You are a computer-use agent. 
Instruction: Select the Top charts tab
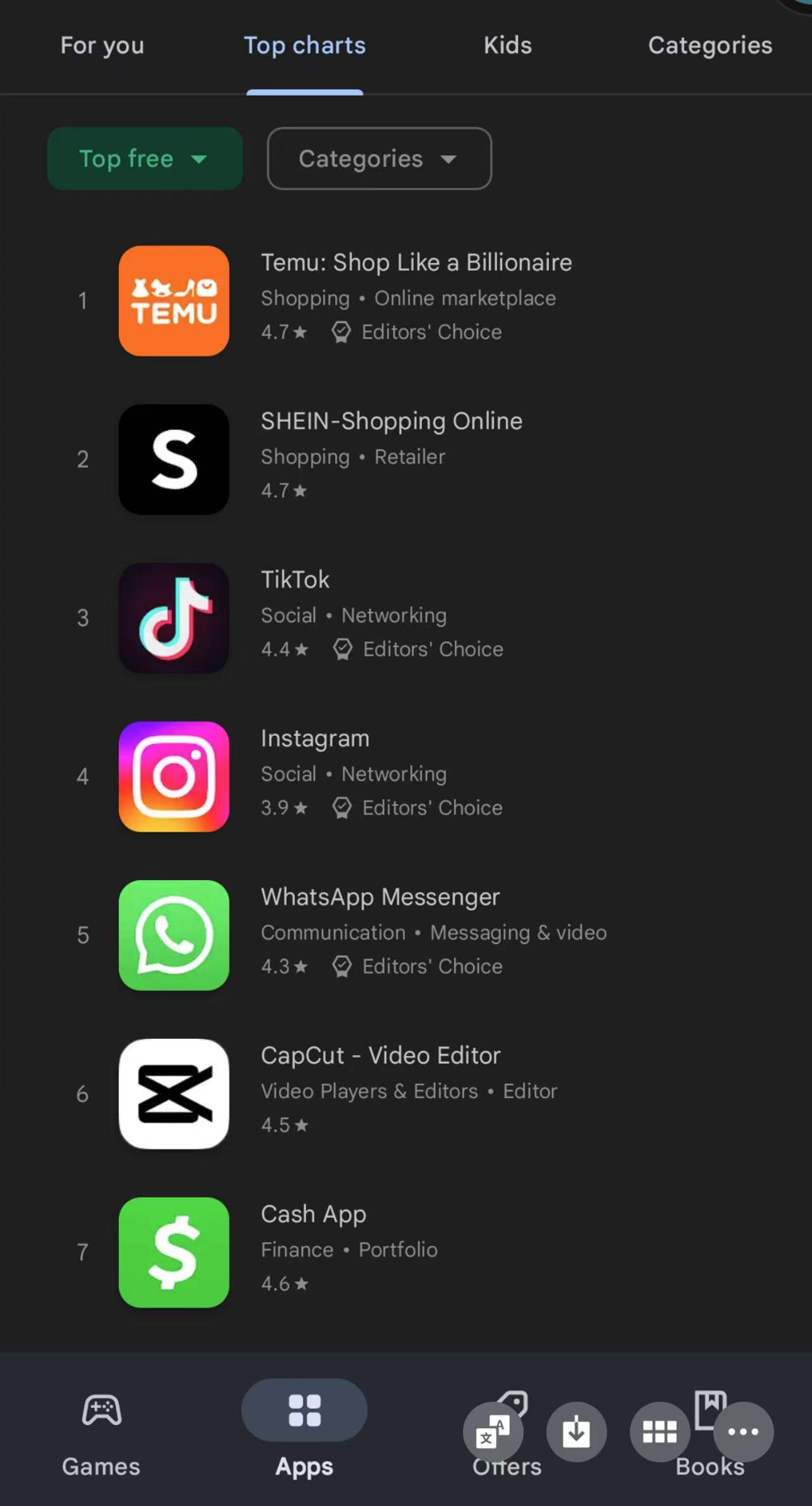304,45
